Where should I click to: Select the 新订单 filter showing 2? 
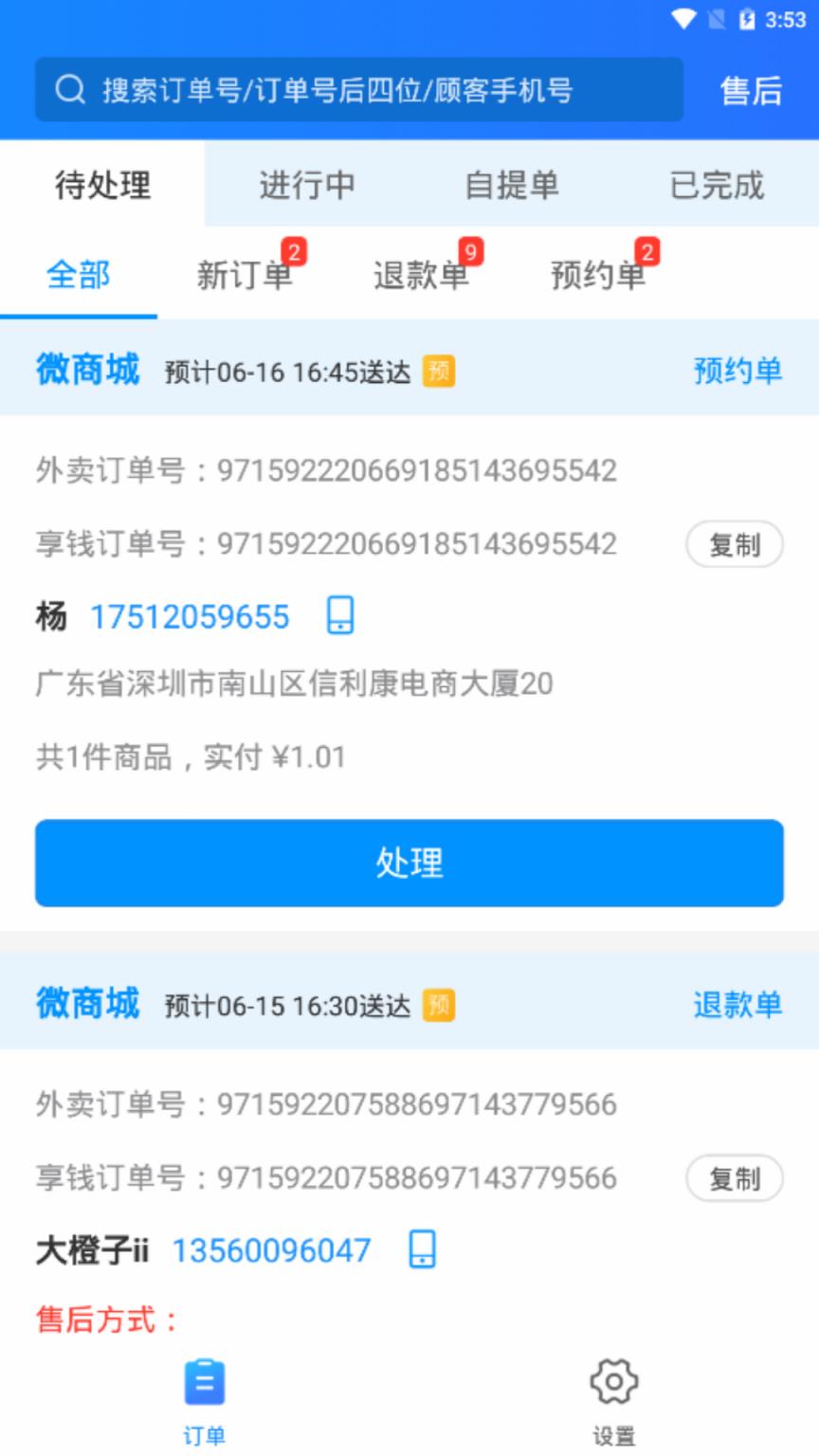pos(245,276)
